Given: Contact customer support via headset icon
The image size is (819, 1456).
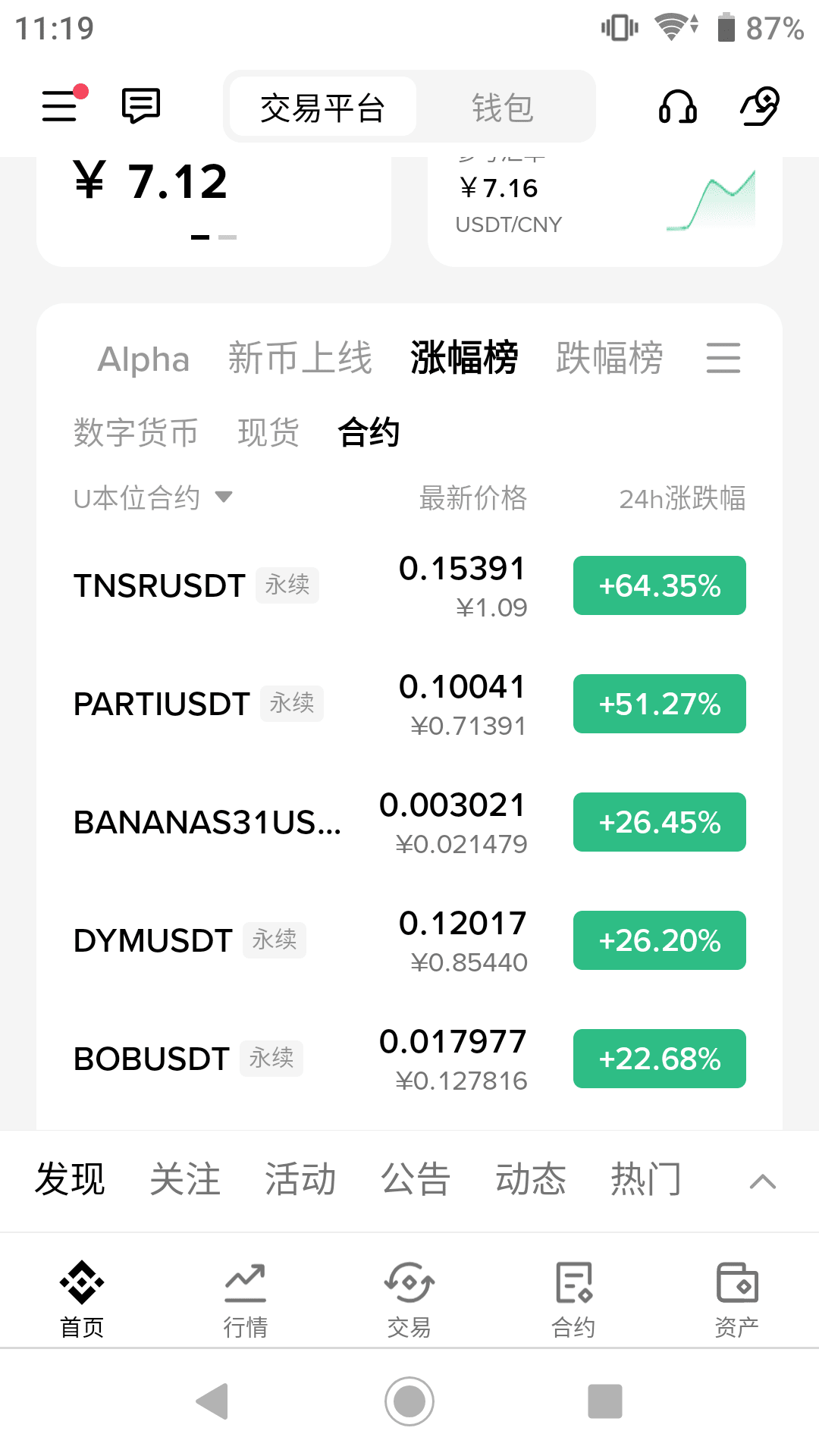Looking at the screenshot, I should coord(677,106).
